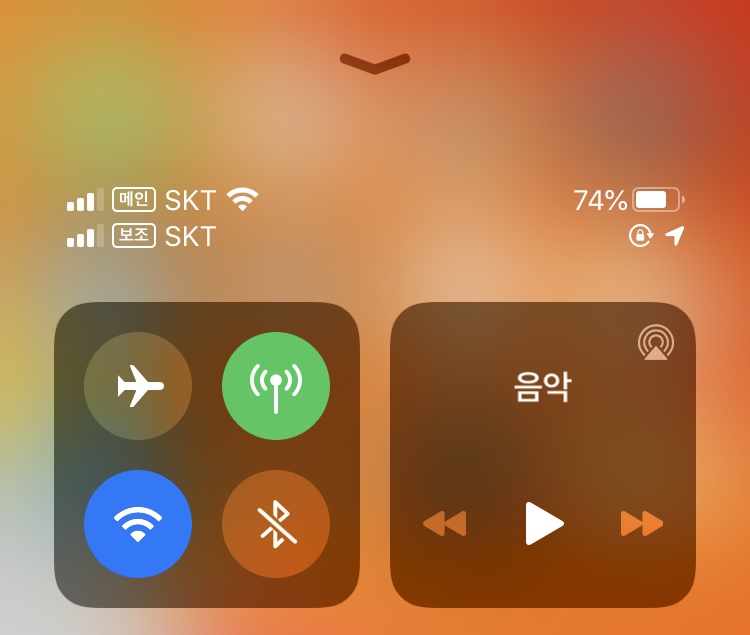750x635 pixels.
Task: Disable the Wi-Fi toggle
Action: tap(138, 524)
